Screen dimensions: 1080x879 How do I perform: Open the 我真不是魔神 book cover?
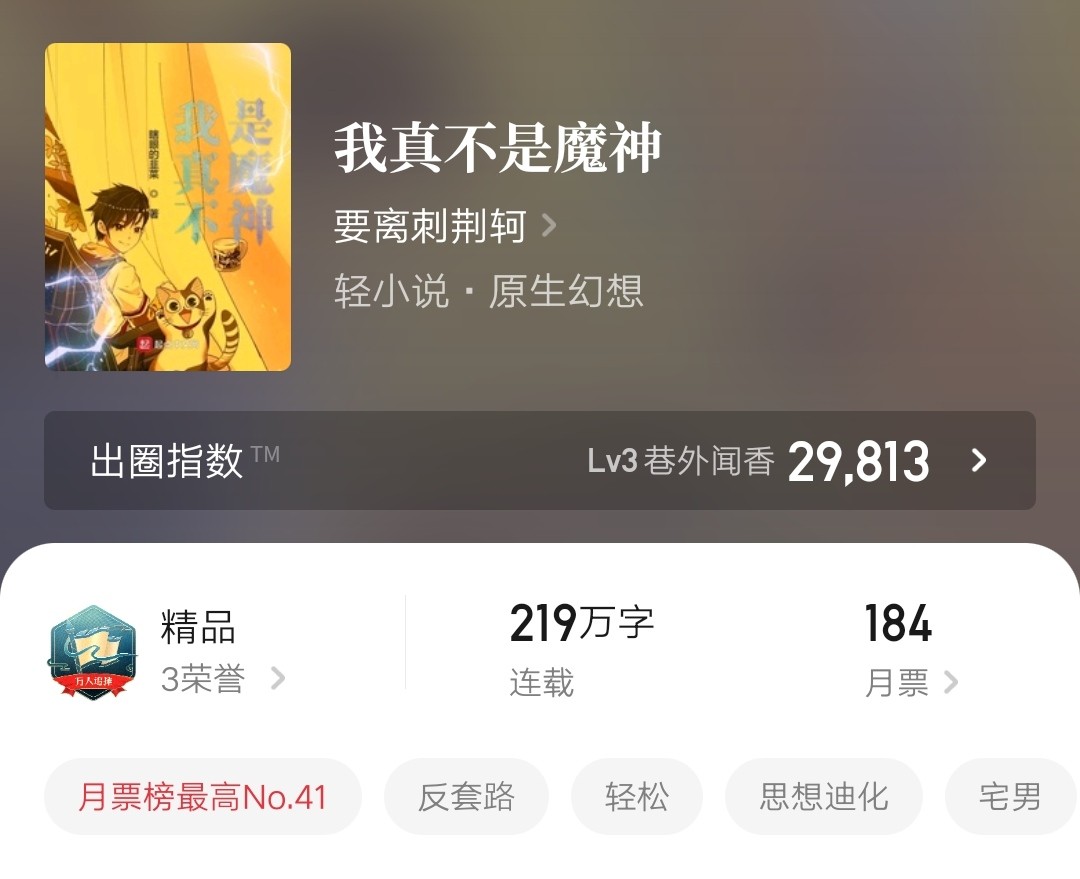click(x=168, y=207)
